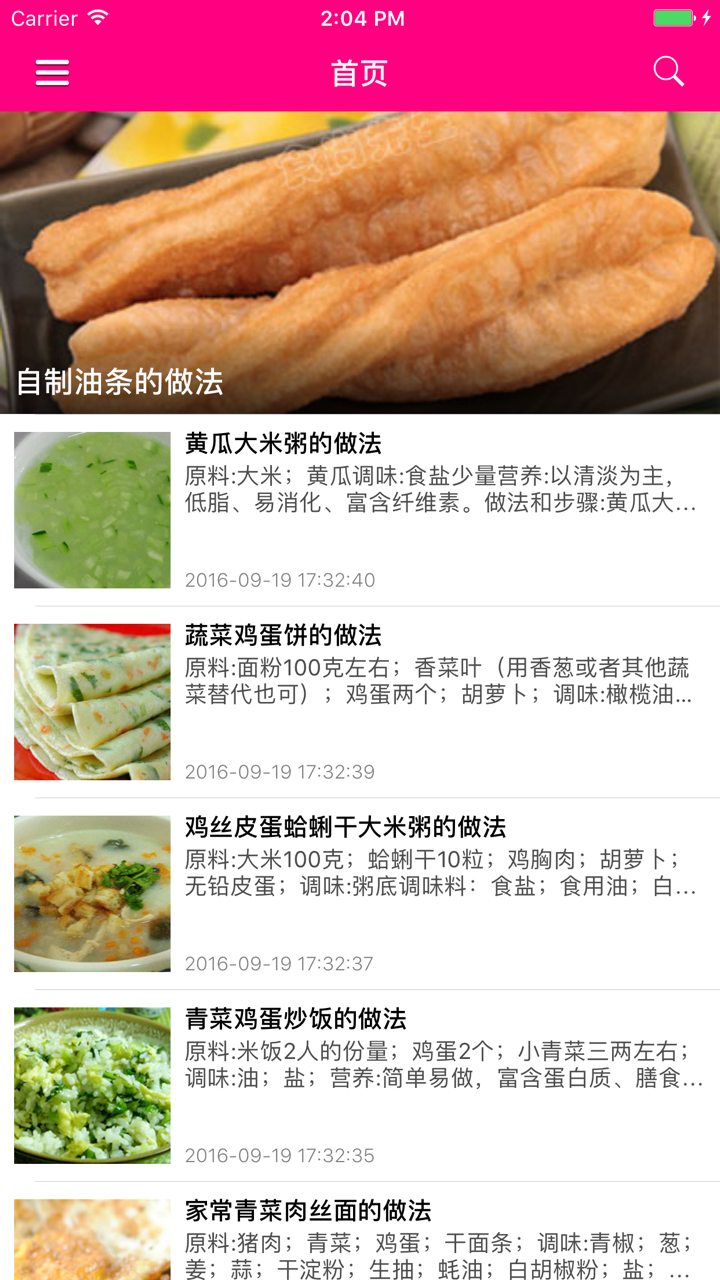Tap the vegetable egg pancake thumbnail image
The image size is (720, 1280).
(91, 701)
